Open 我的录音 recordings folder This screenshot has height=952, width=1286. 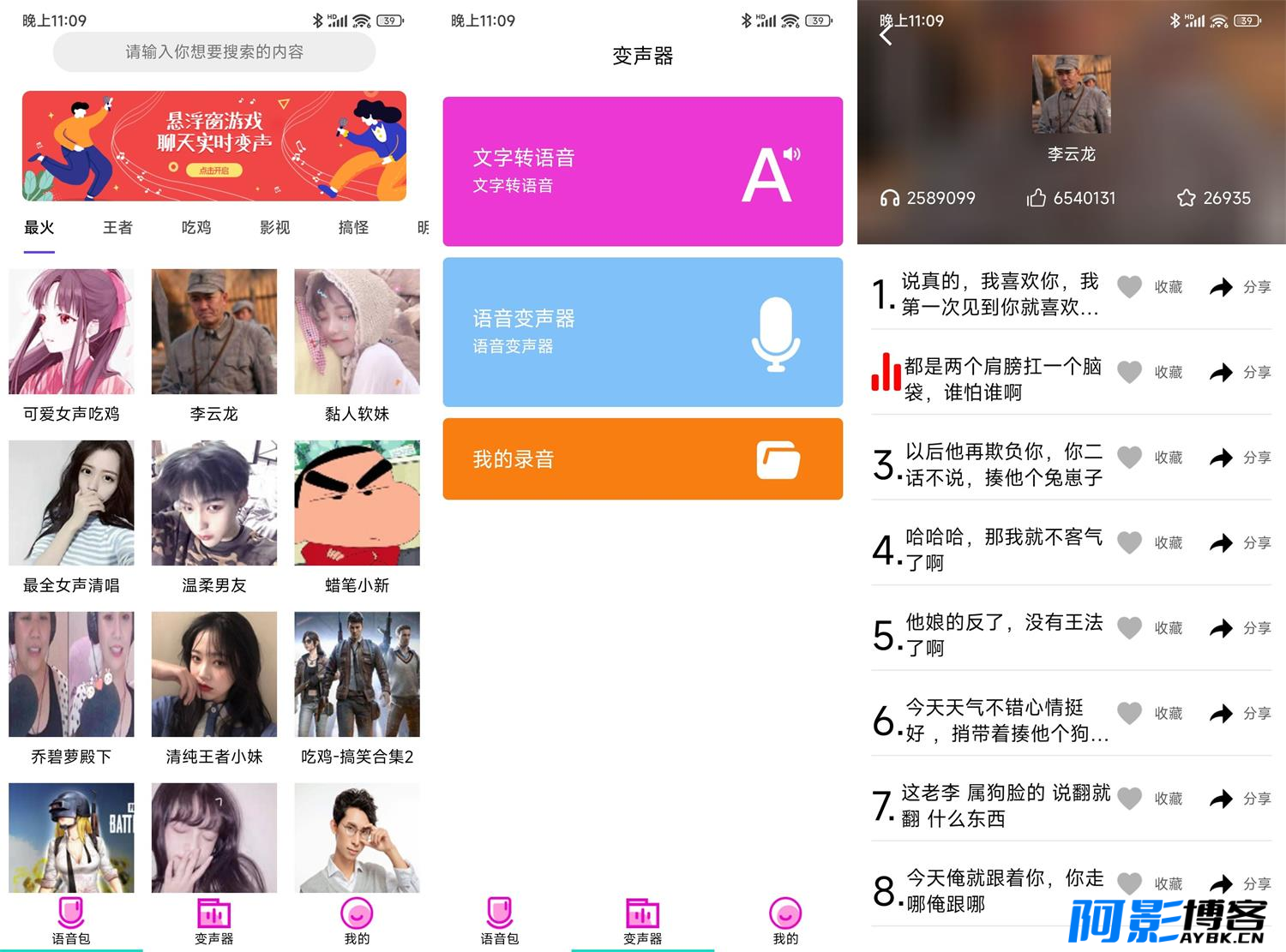click(642, 459)
